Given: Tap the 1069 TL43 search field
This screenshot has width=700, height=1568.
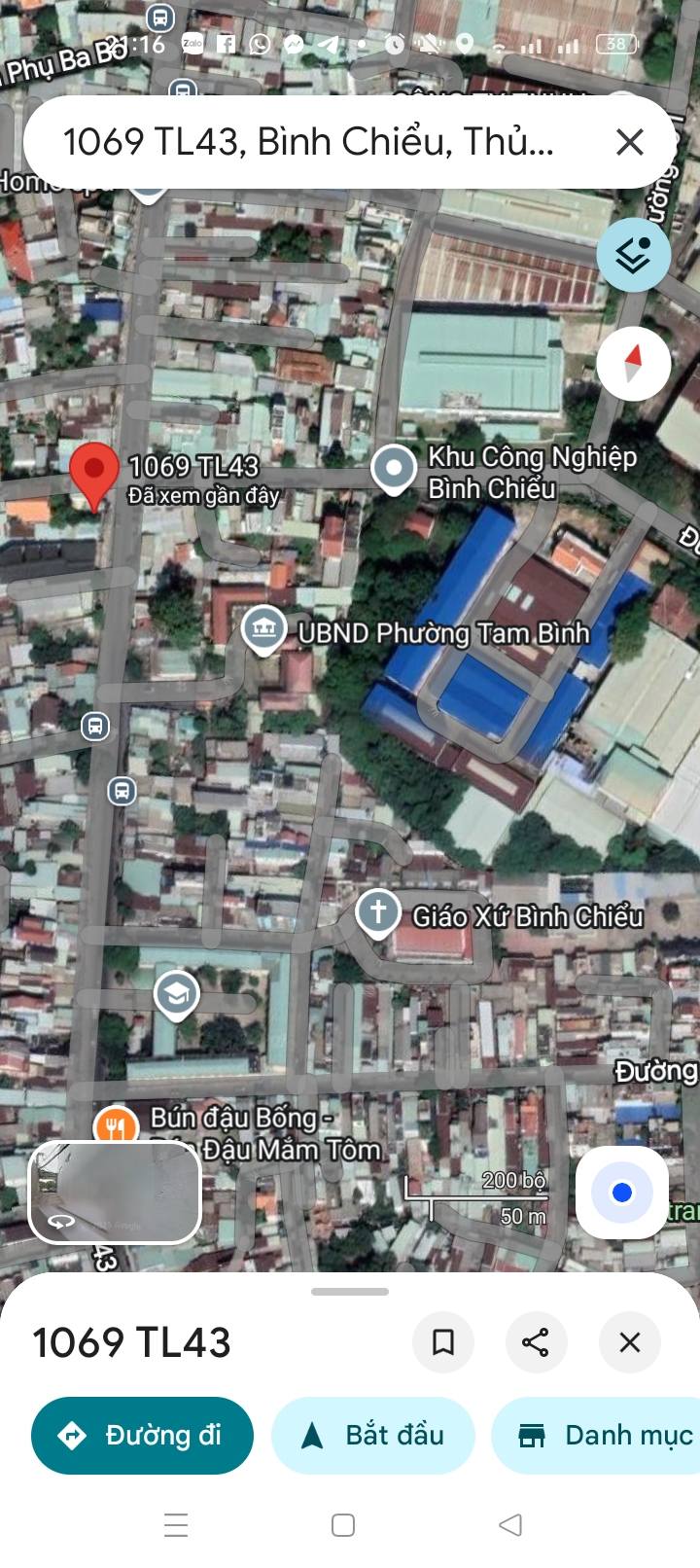Looking at the screenshot, I should (309, 142).
